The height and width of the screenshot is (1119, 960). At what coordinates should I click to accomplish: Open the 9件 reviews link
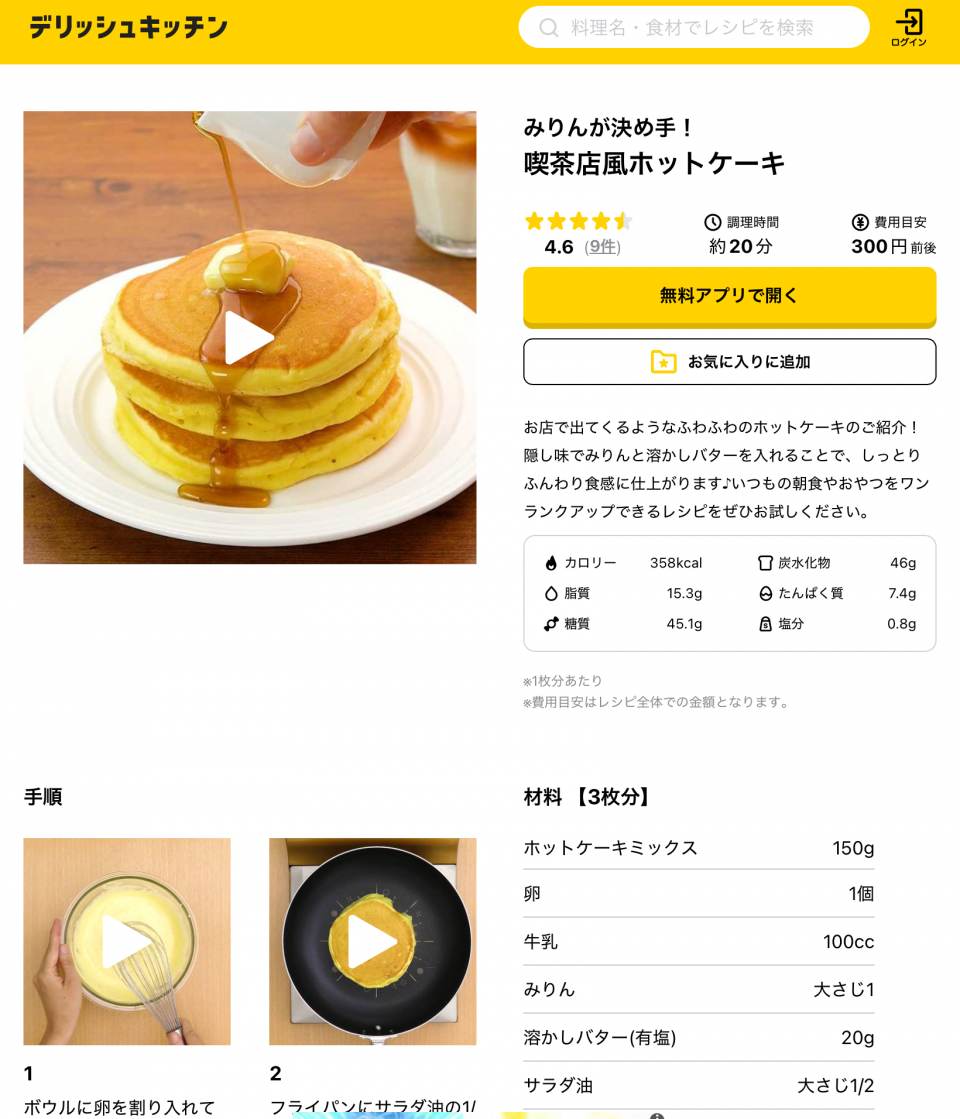tap(603, 247)
